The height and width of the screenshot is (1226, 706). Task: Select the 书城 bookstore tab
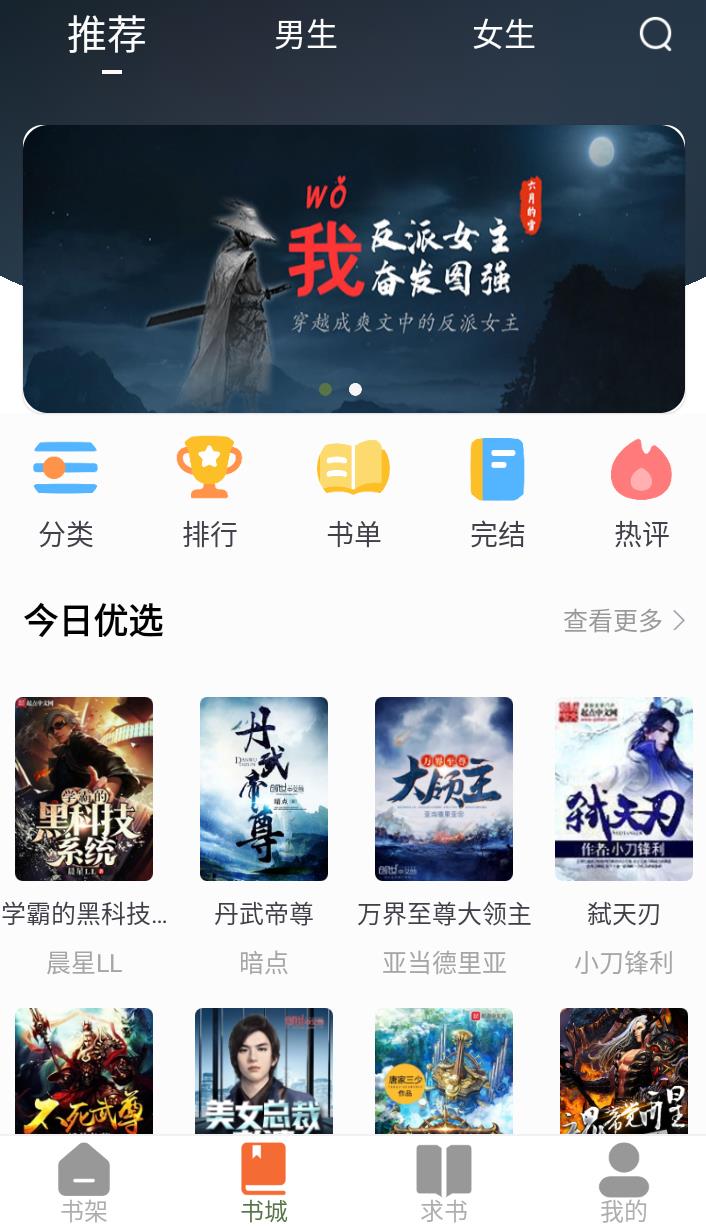click(264, 1183)
